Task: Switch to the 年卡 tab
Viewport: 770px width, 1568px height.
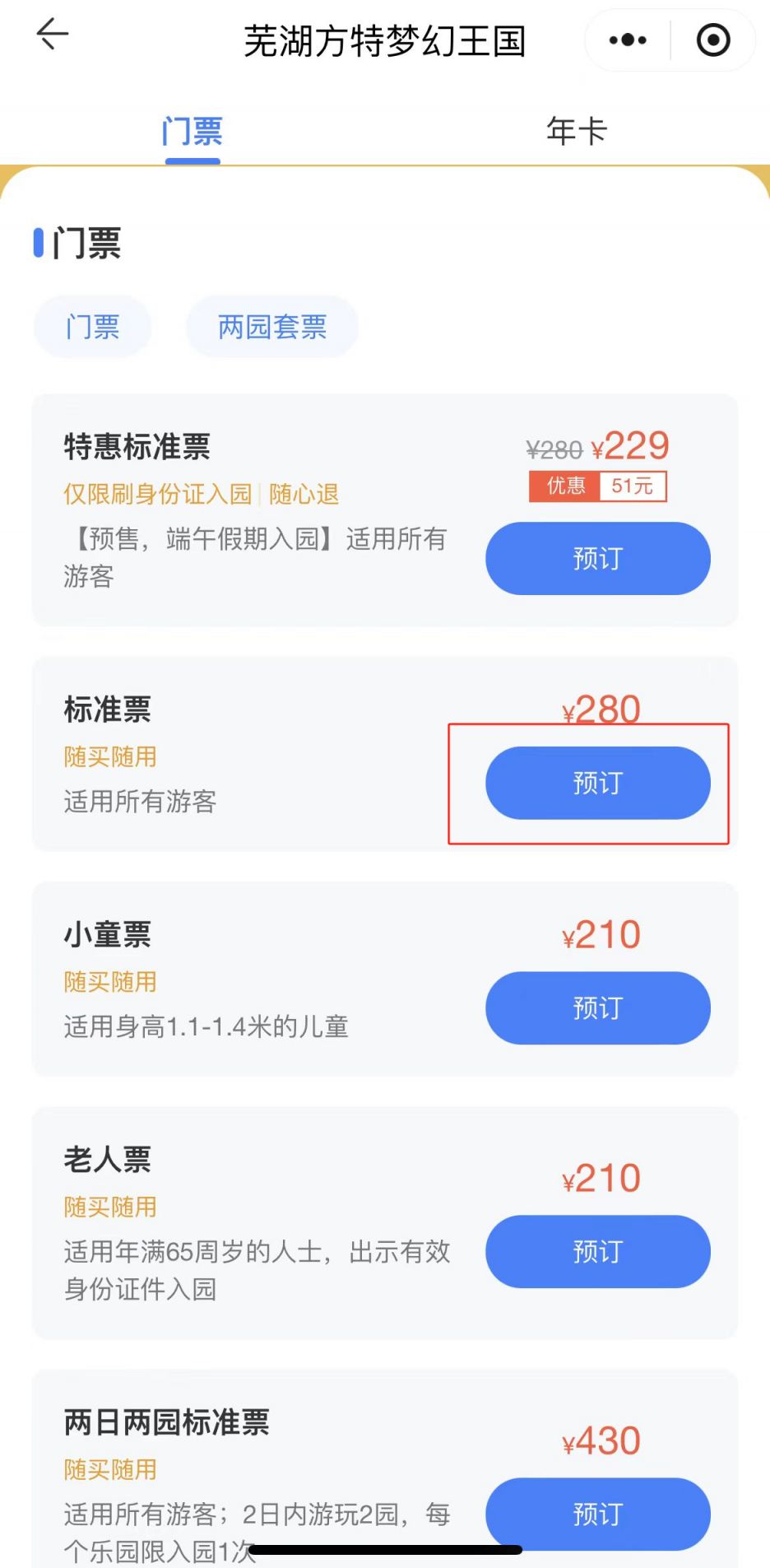Action: (576, 131)
